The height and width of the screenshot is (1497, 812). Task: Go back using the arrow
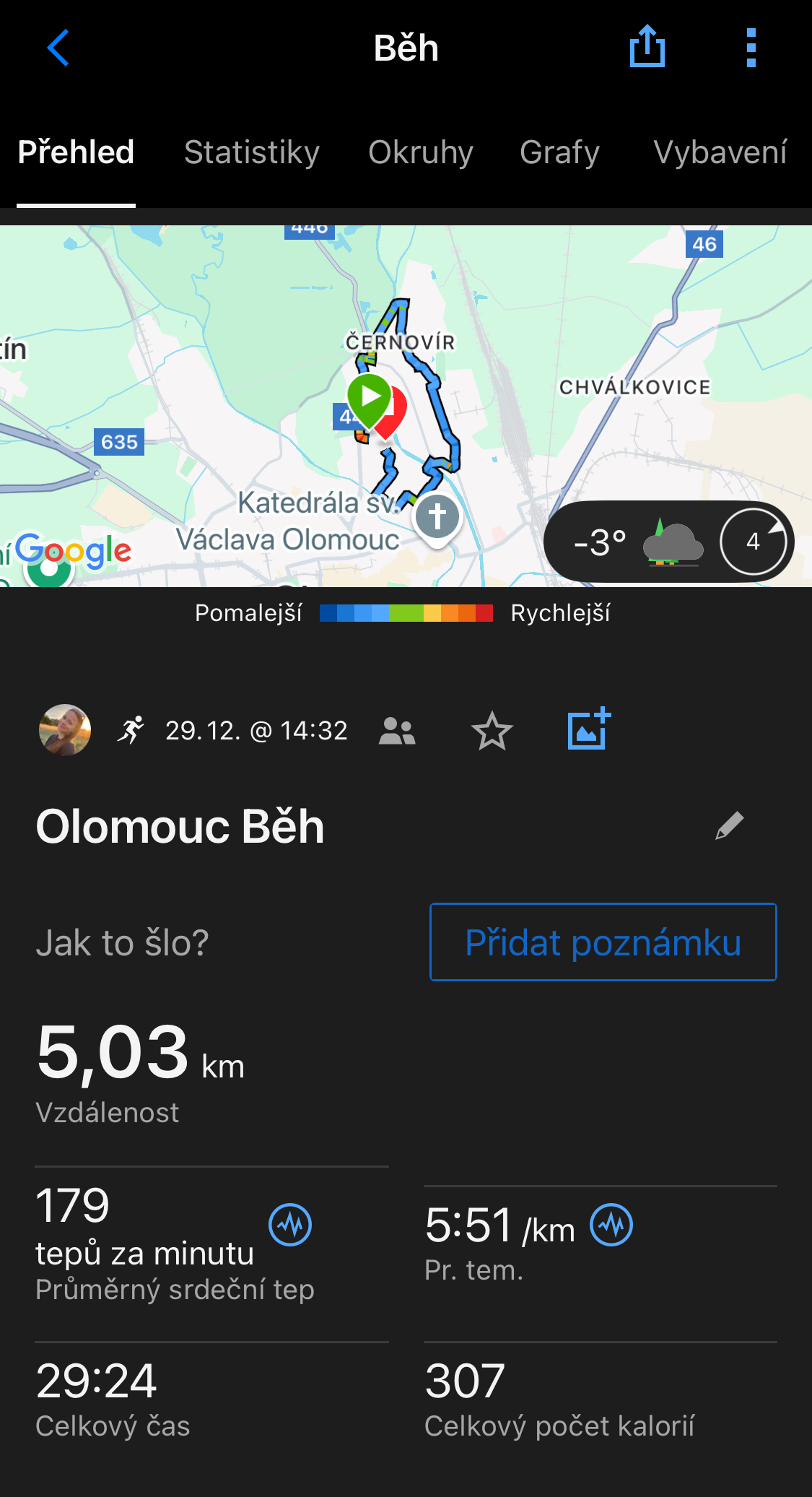[58, 48]
